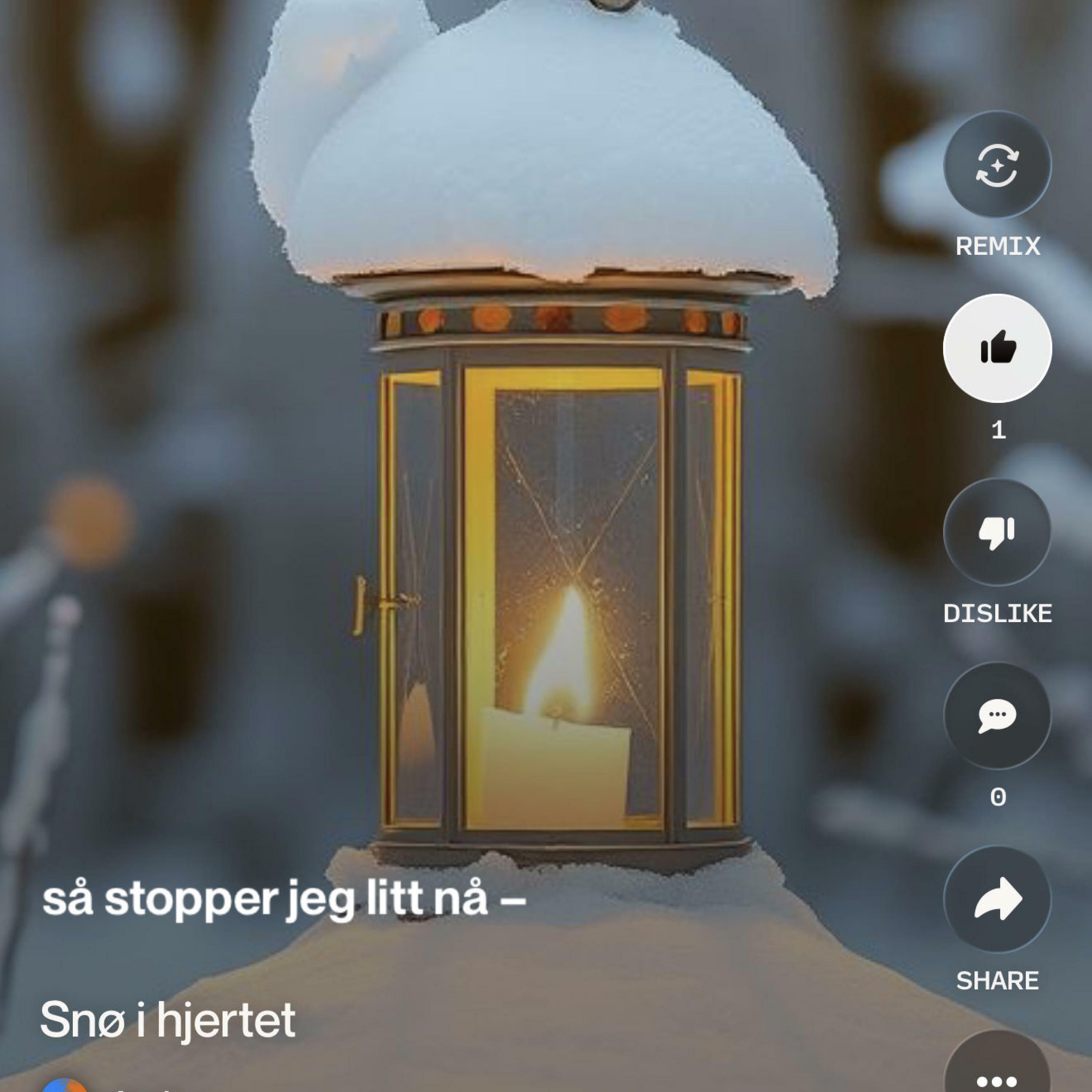The image size is (1092, 1092).
Task: Share the song Snø i hjertet
Action: click(x=997, y=899)
